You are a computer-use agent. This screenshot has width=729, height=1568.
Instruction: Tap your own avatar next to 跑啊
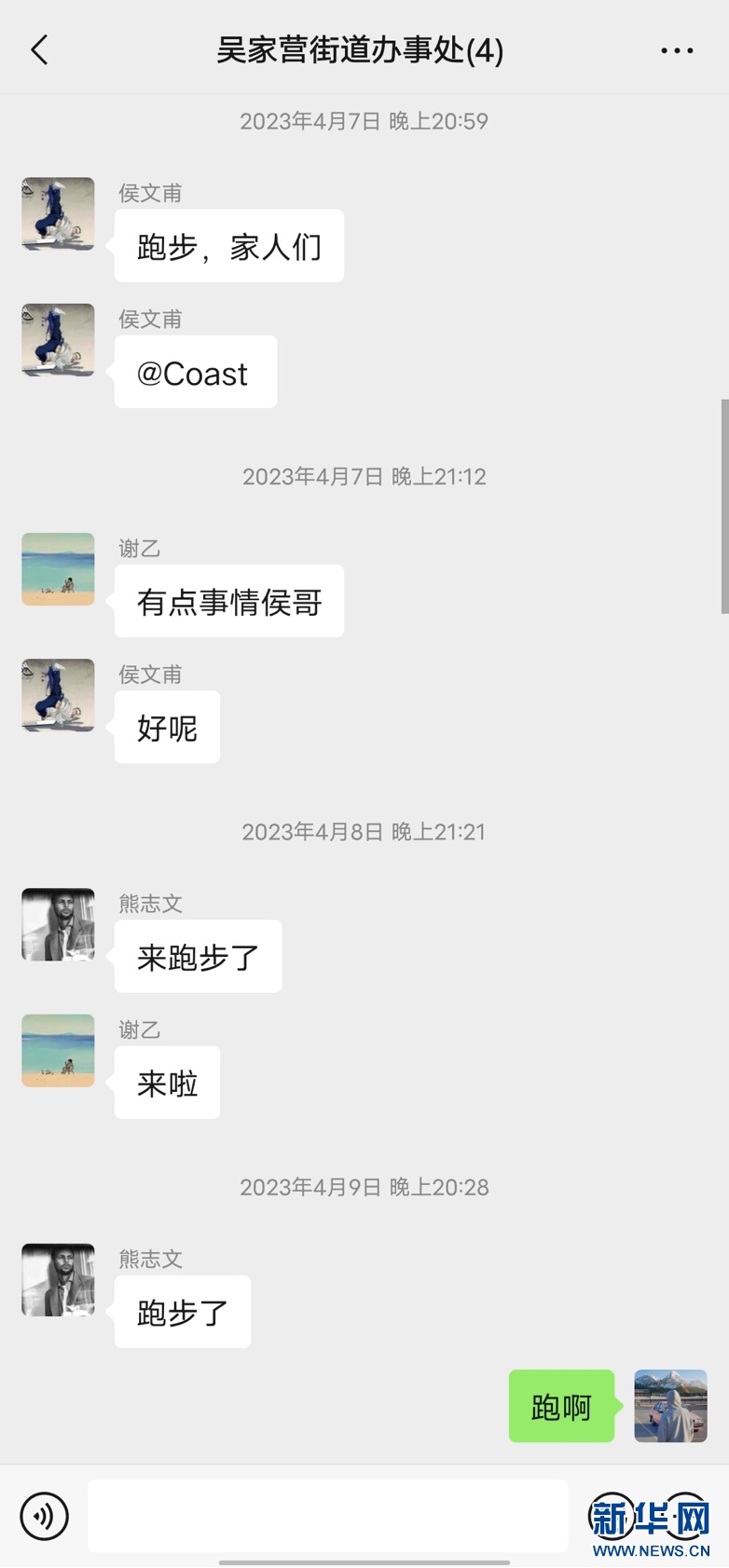[670, 1407]
